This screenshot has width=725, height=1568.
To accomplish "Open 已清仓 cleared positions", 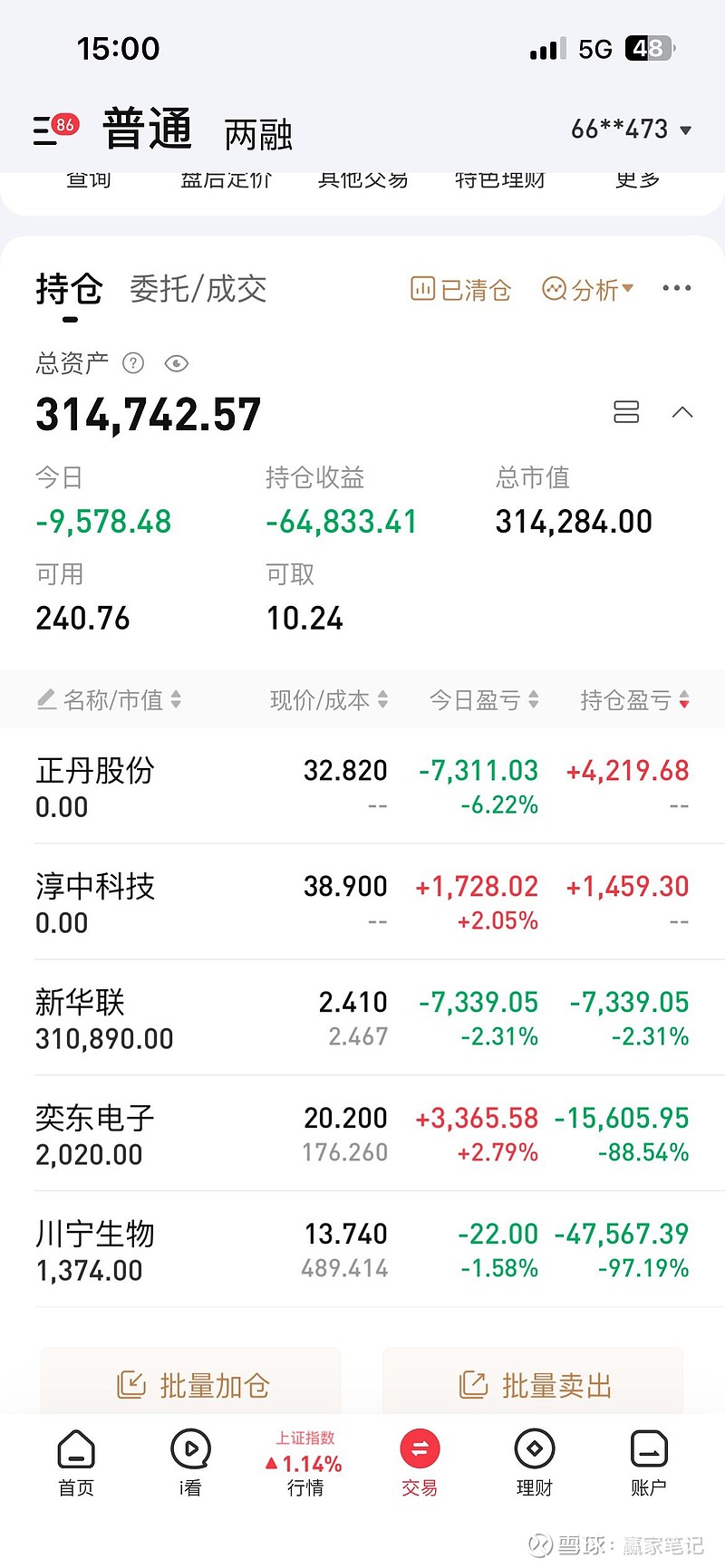I will pos(461,290).
